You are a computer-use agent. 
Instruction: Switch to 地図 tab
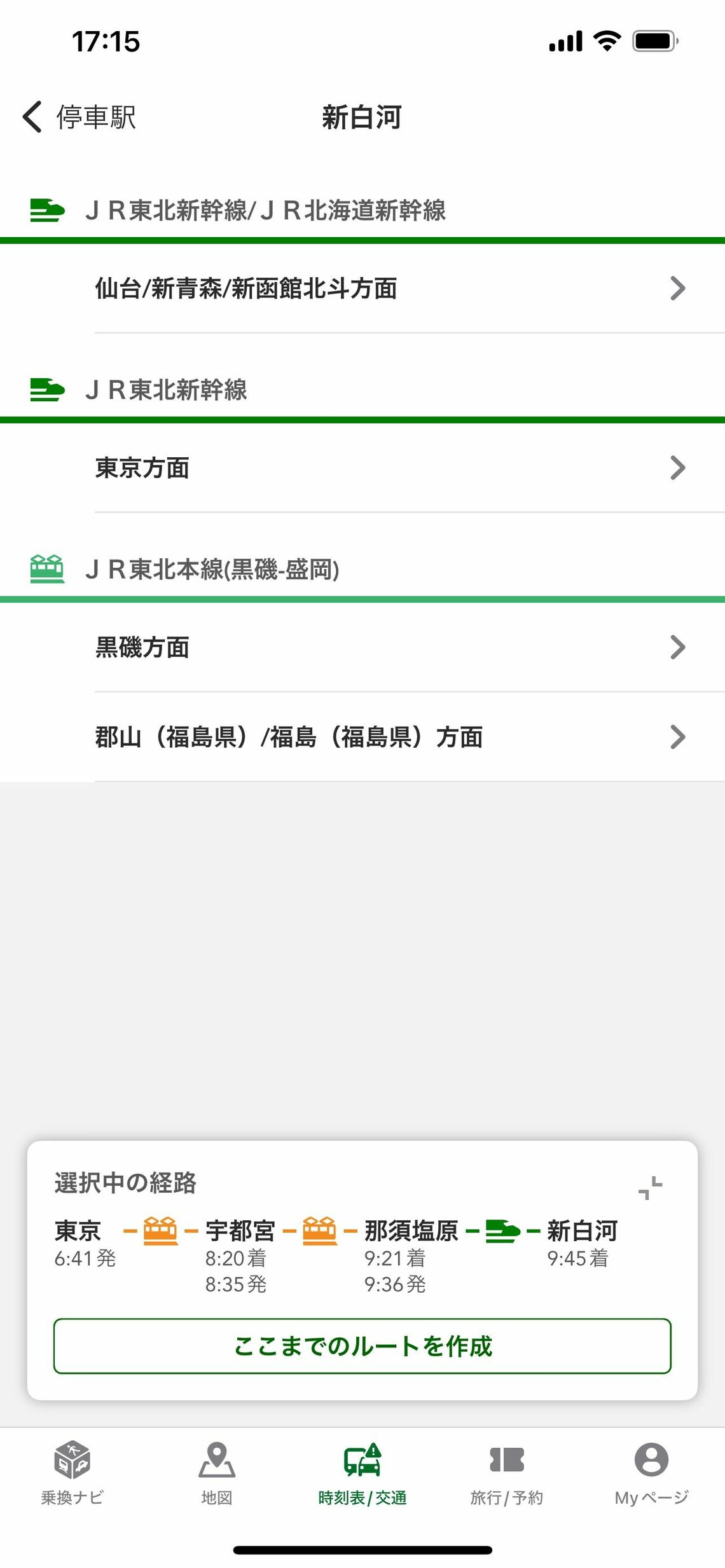coord(217,1473)
